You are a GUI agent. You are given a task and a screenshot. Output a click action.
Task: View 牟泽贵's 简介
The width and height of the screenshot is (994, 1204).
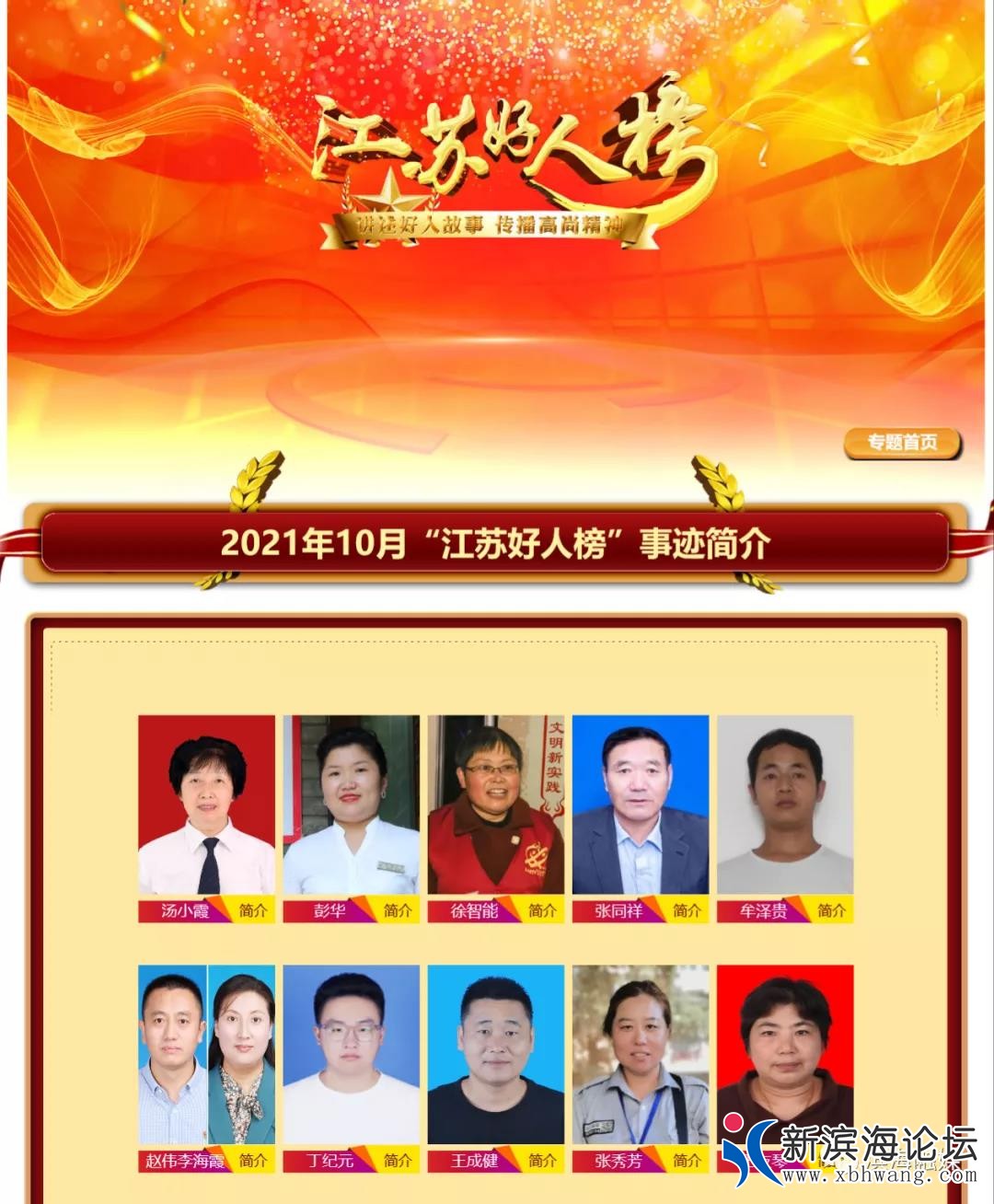(x=831, y=910)
